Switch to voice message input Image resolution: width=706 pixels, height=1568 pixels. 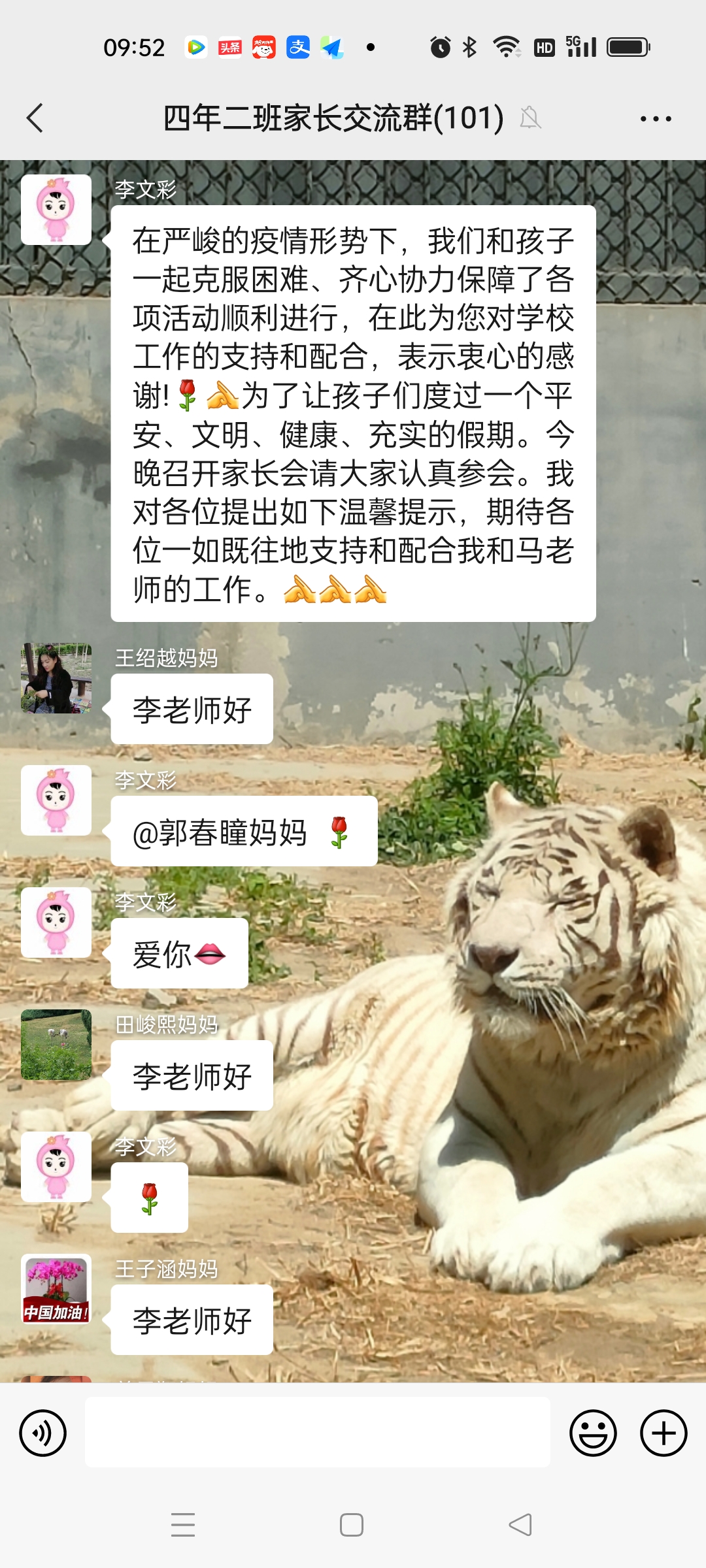coord(43,1433)
